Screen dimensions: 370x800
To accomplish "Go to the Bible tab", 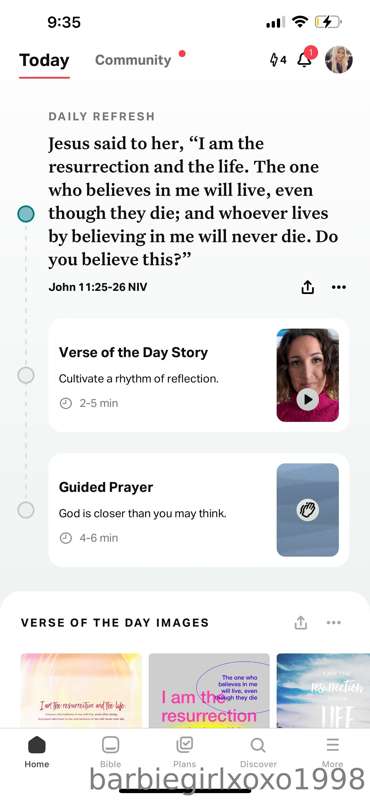I will (x=110, y=752).
